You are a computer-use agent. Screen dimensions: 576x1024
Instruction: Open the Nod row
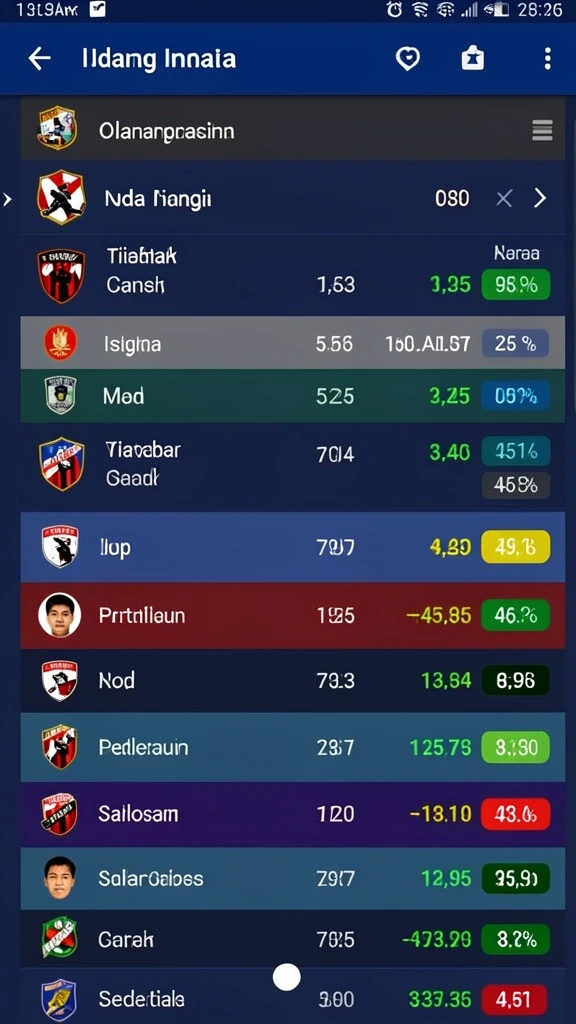click(x=293, y=680)
